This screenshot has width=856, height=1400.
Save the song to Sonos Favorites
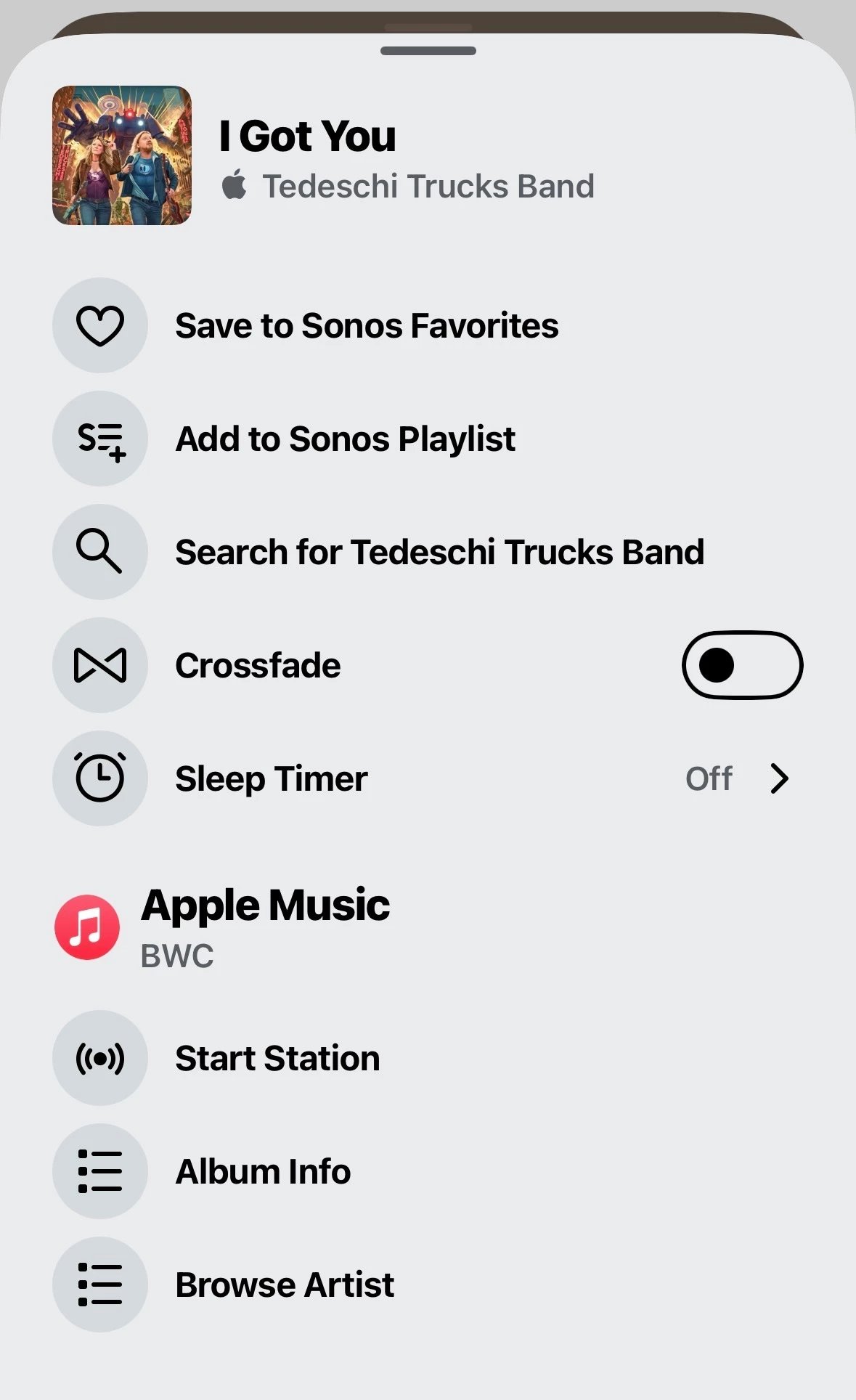click(x=367, y=325)
